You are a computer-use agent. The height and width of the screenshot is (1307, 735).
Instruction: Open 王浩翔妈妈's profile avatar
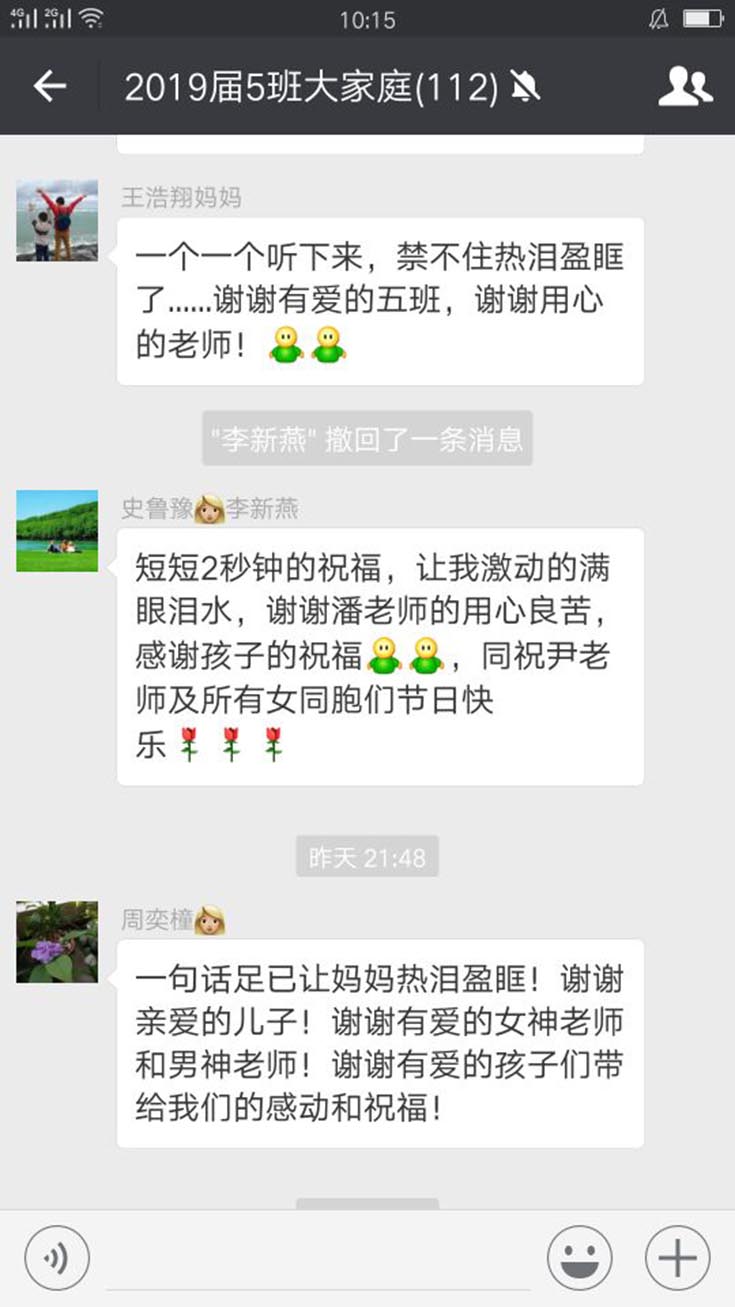click(57, 221)
